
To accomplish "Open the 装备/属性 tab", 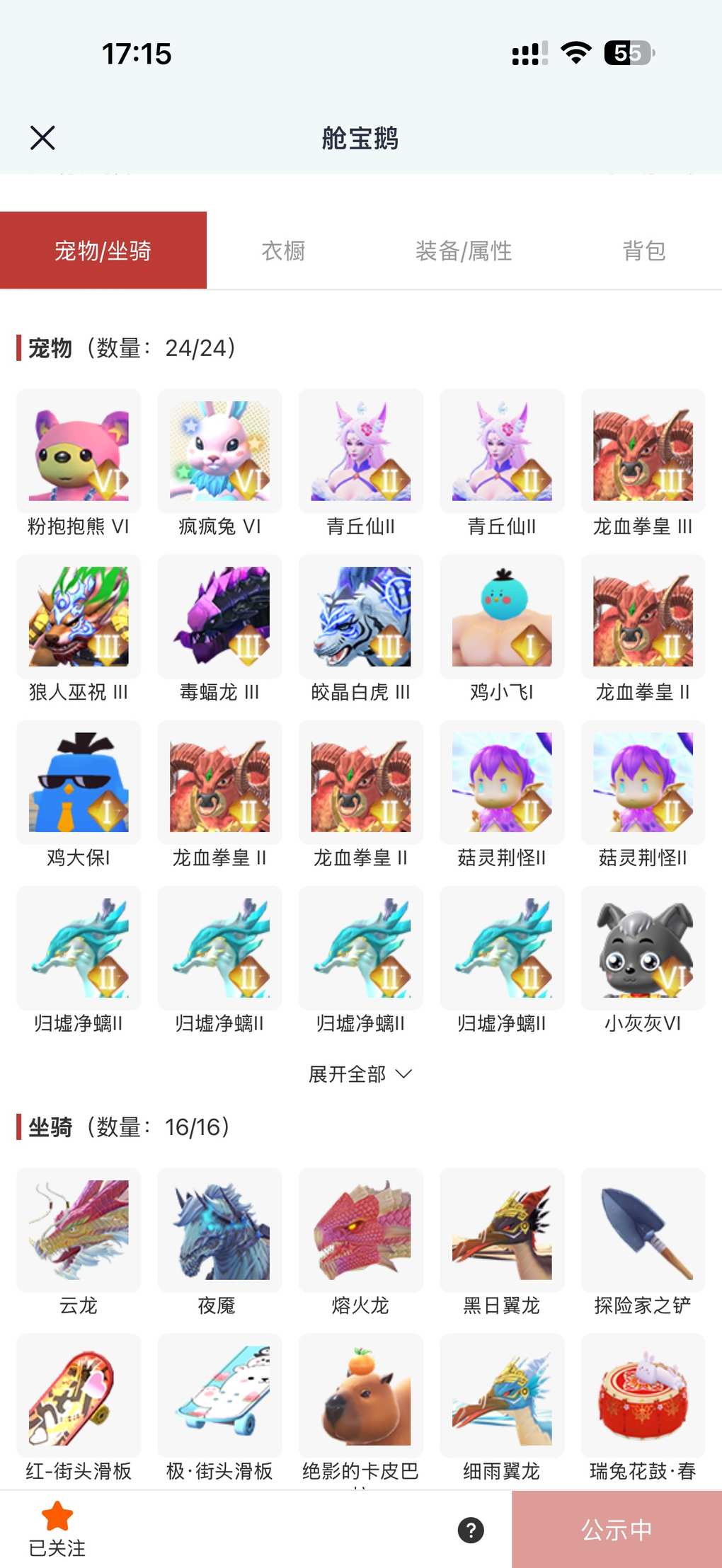I will 464,250.
